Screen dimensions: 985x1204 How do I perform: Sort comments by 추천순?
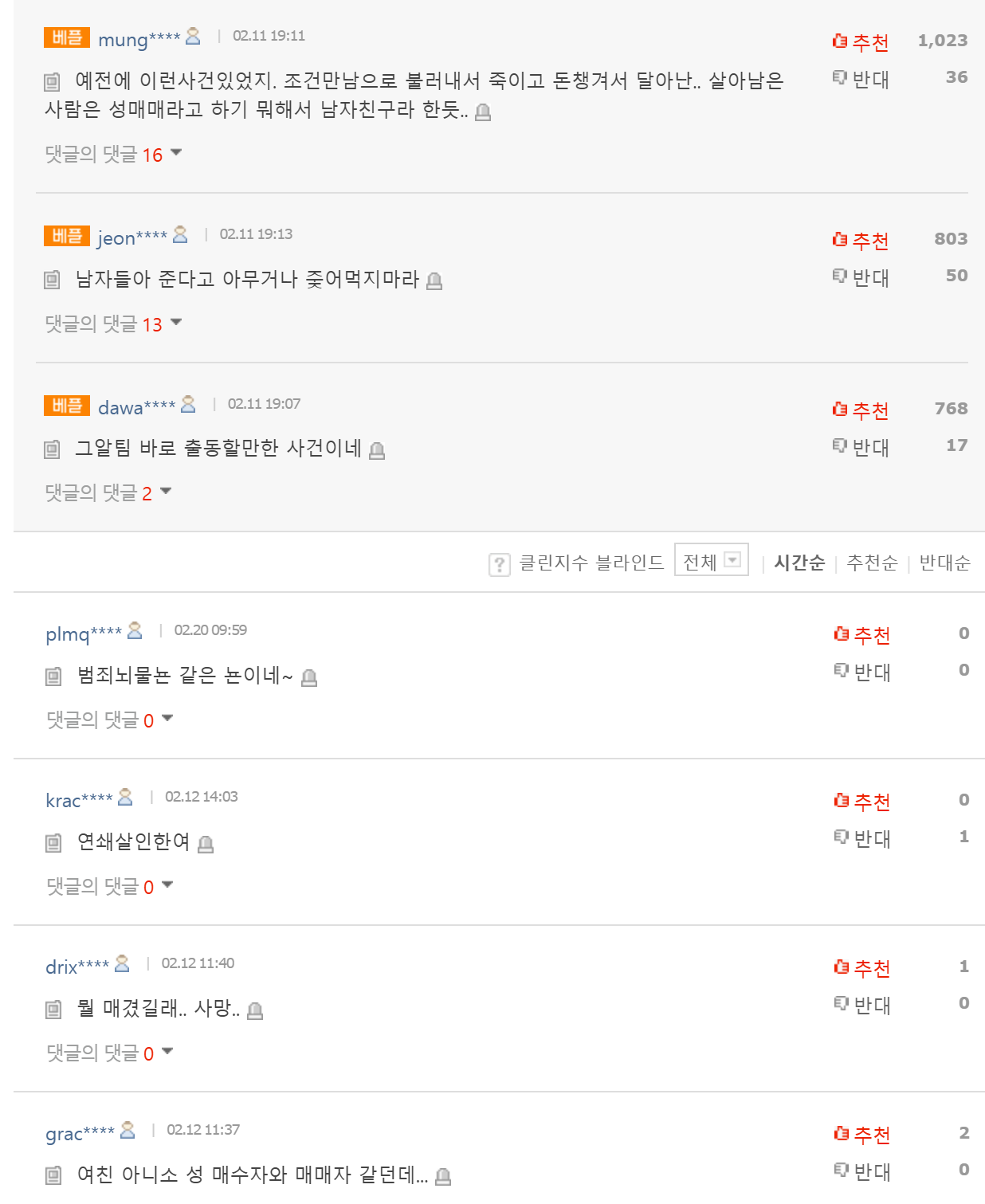871,563
